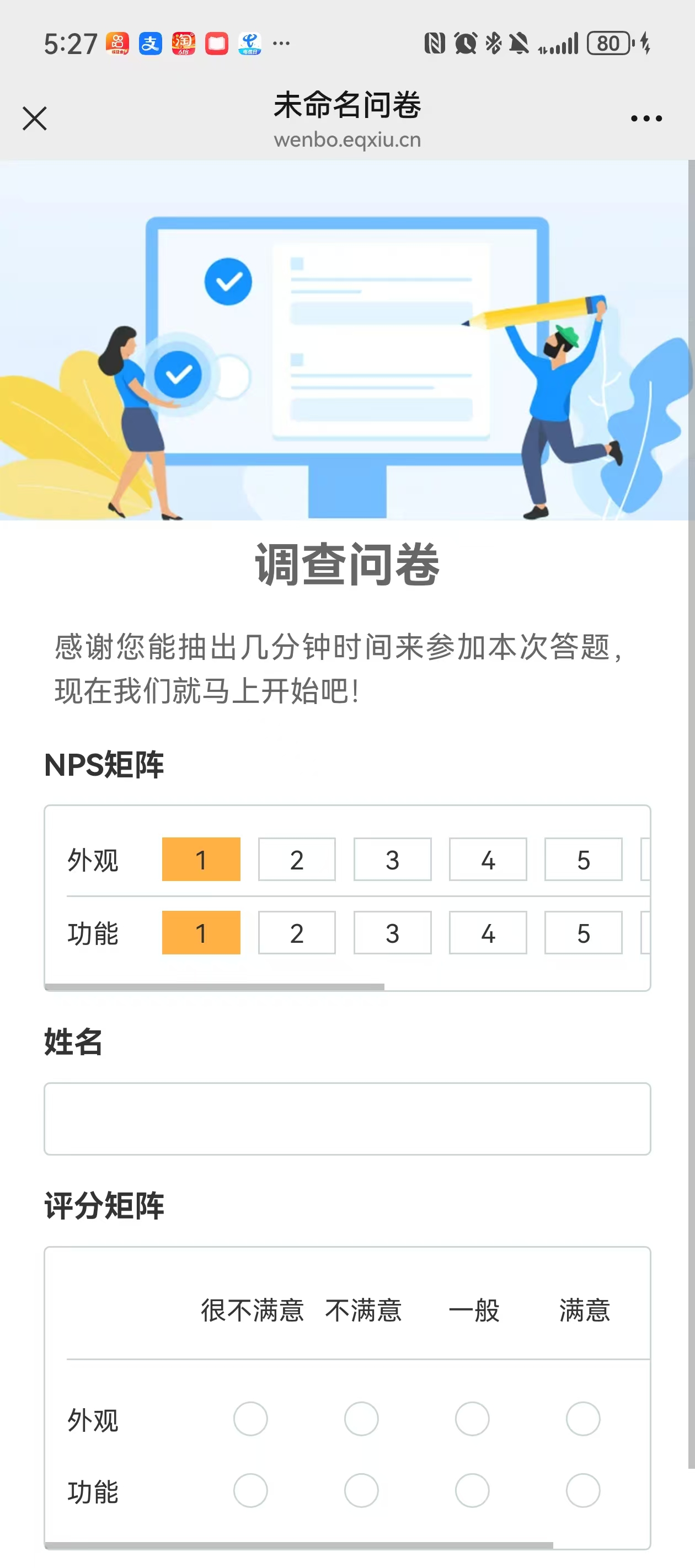
Task: Select score 4 for 外观 in NPS矩阵
Action: (488, 860)
